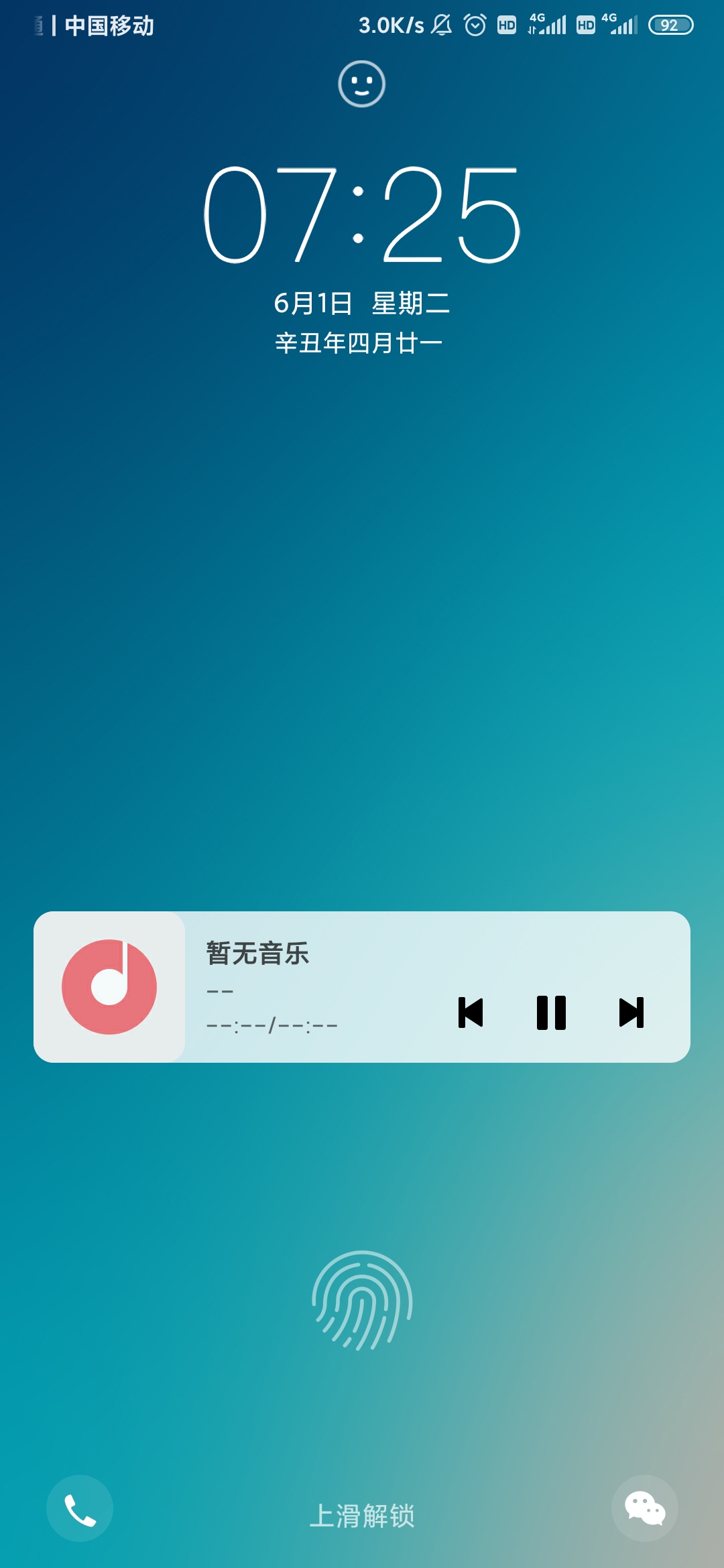This screenshot has height=1568, width=724.
Task: Pause the music playback
Action: click(551, 1012)
